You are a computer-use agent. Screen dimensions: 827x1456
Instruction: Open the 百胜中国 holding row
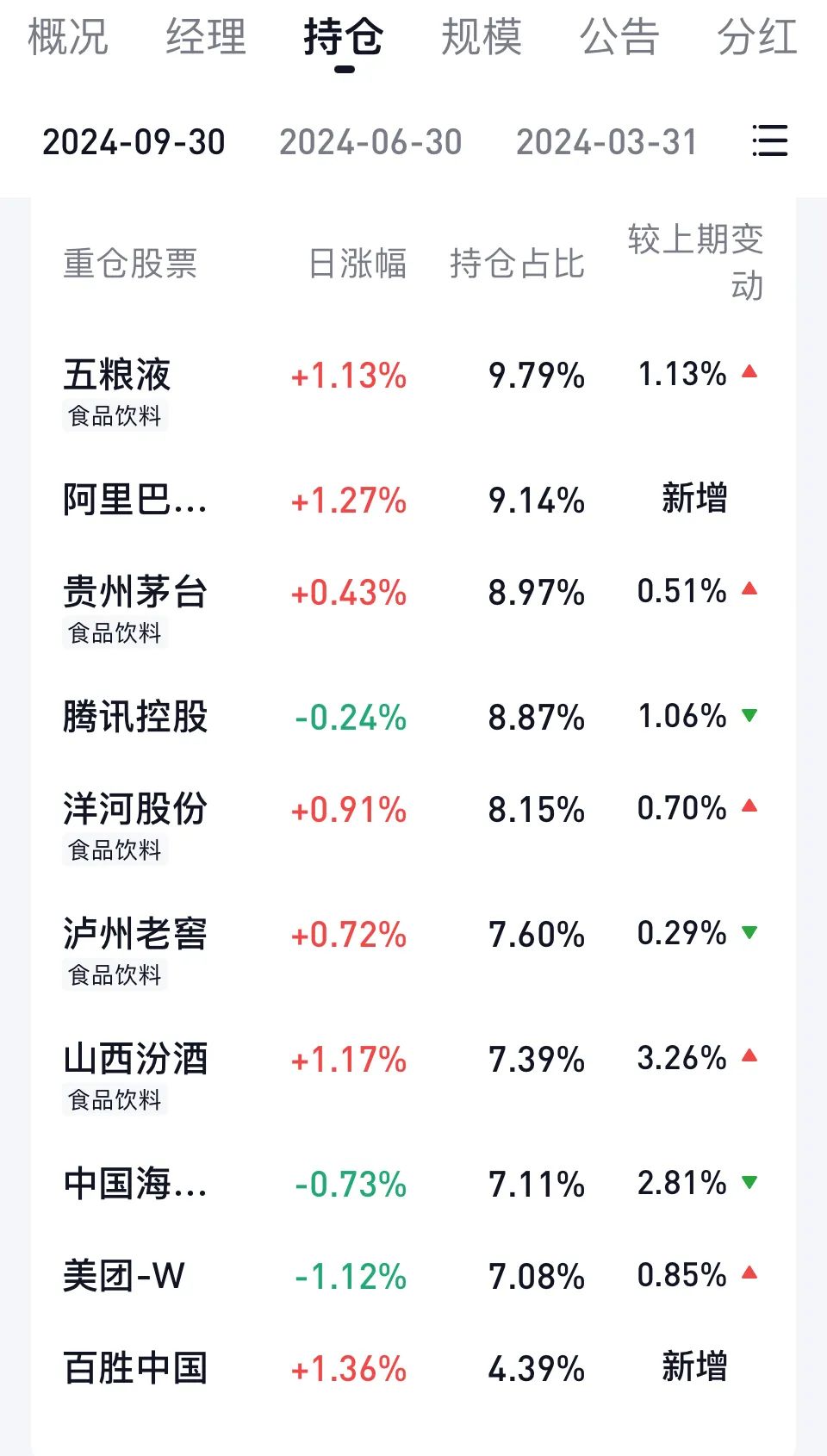click(413, 1368)
